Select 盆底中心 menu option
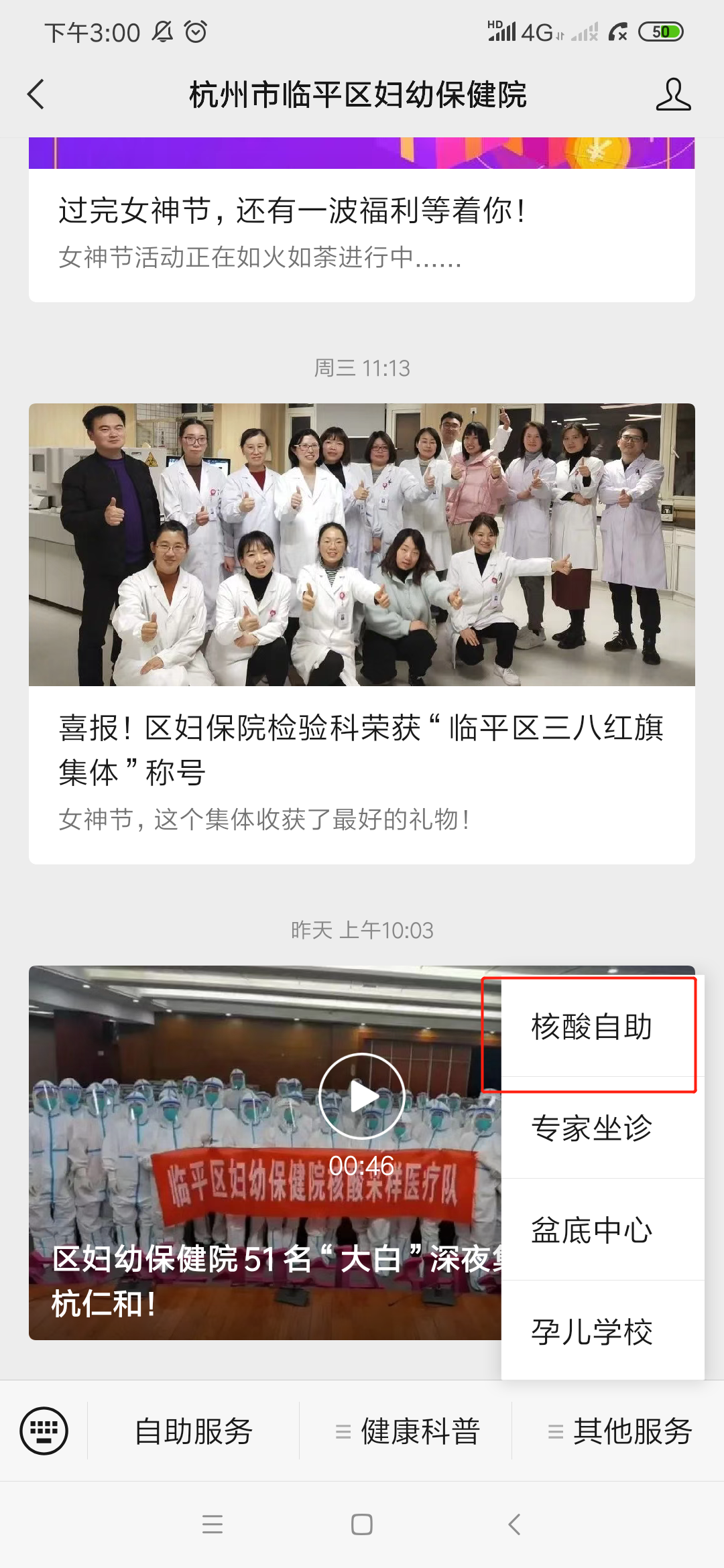Screen dimensions: 724x1568 (x=592, y=1230)
